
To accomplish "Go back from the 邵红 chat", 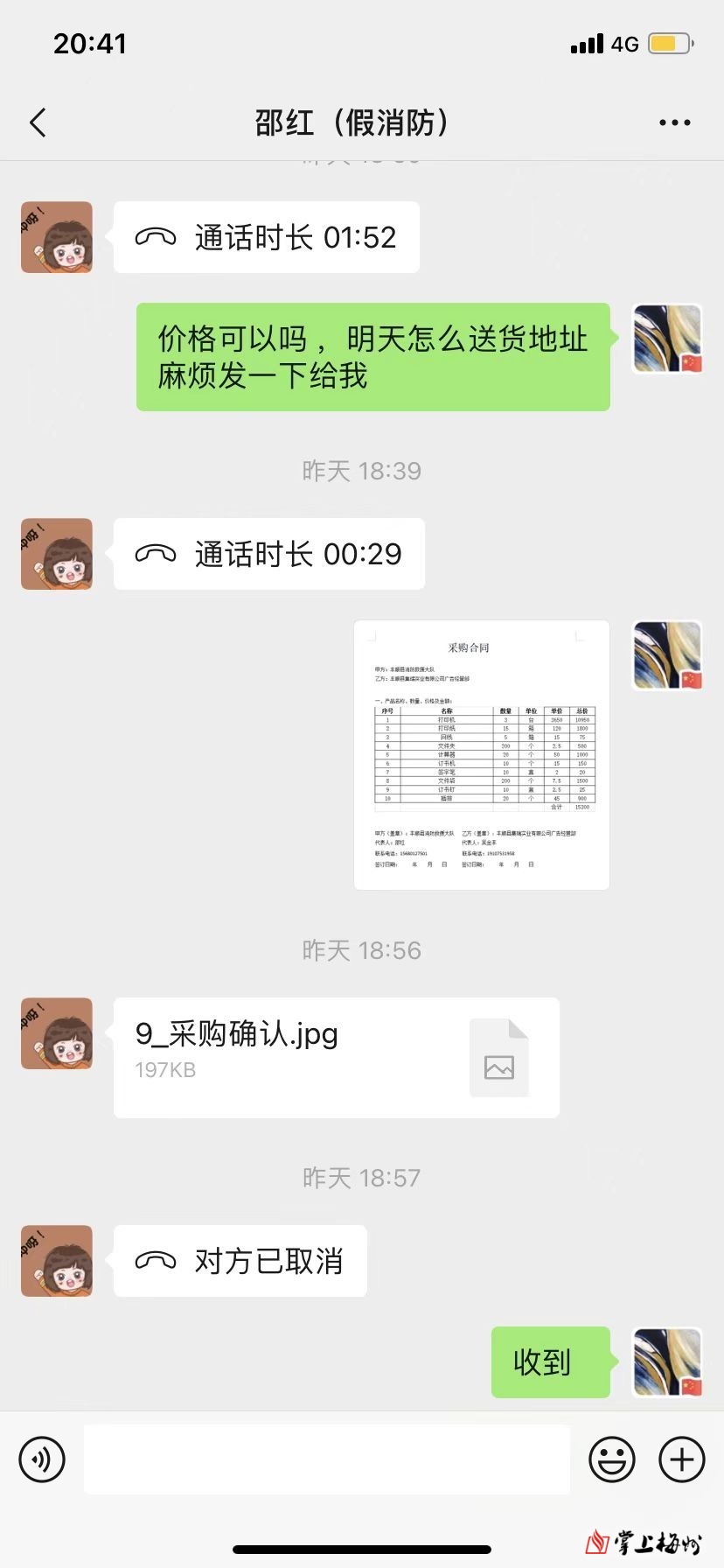I will click(x=38, y=122).
